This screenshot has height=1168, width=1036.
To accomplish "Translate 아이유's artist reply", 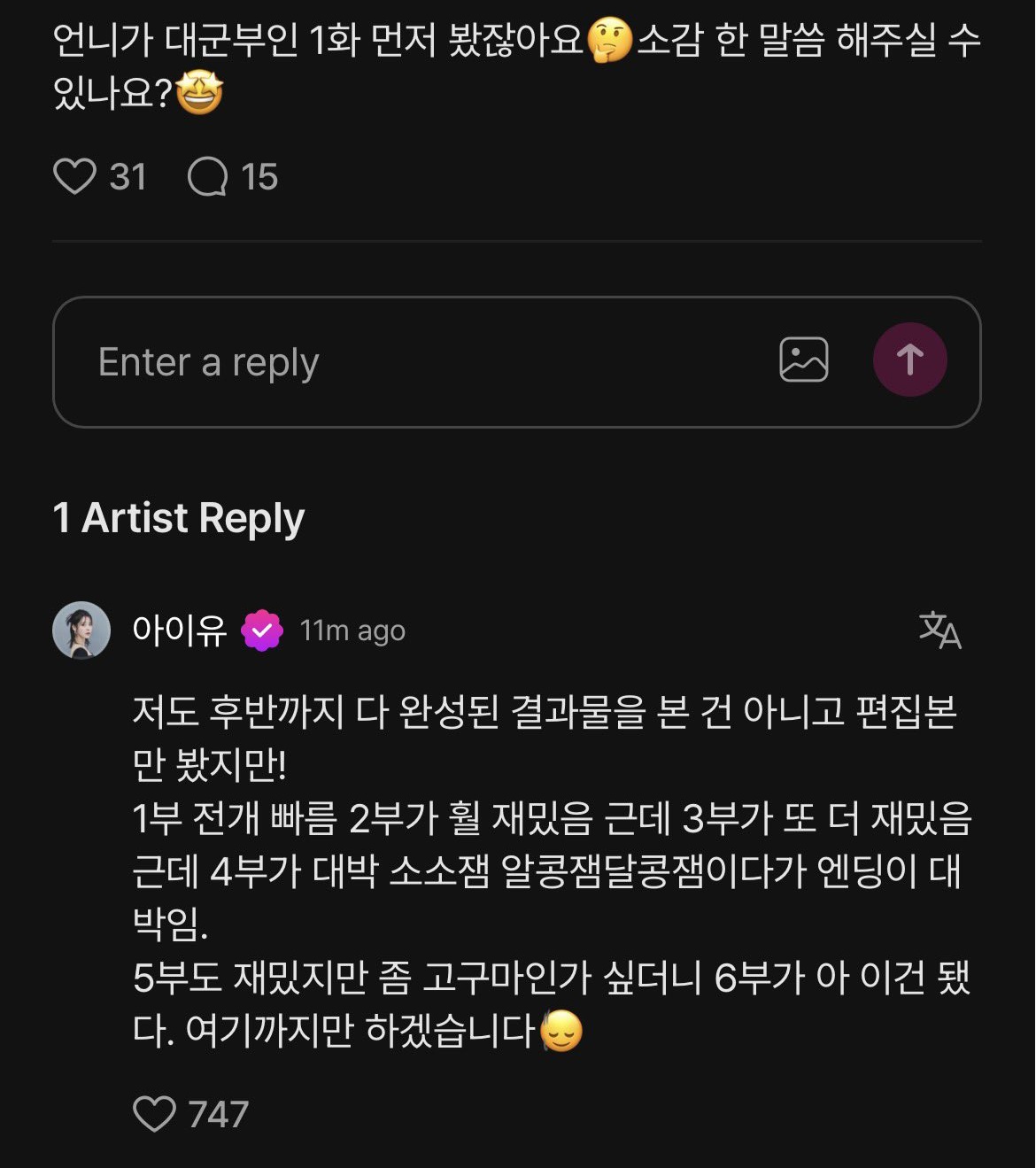I will click(x=940, y=630).
